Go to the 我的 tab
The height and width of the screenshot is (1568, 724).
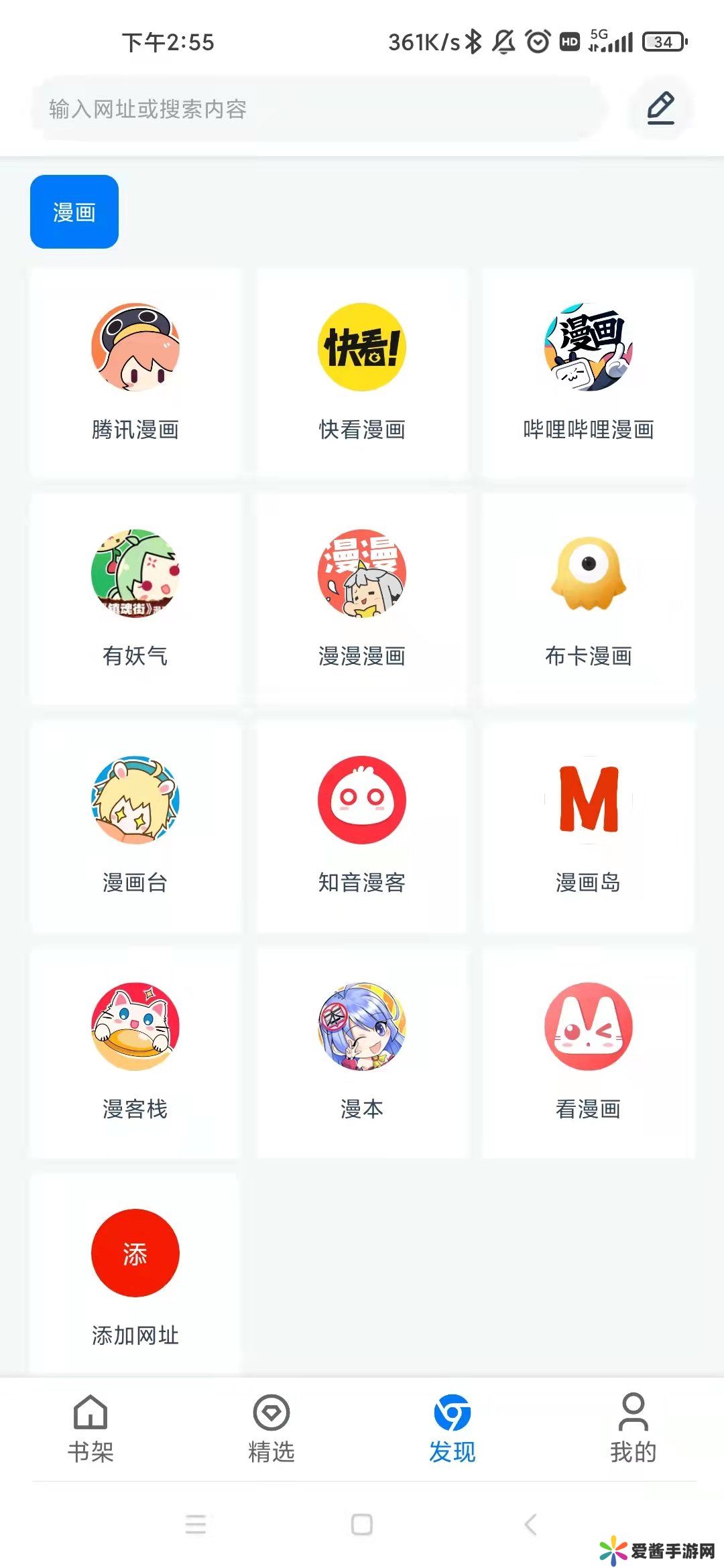tap(633, 1429)
